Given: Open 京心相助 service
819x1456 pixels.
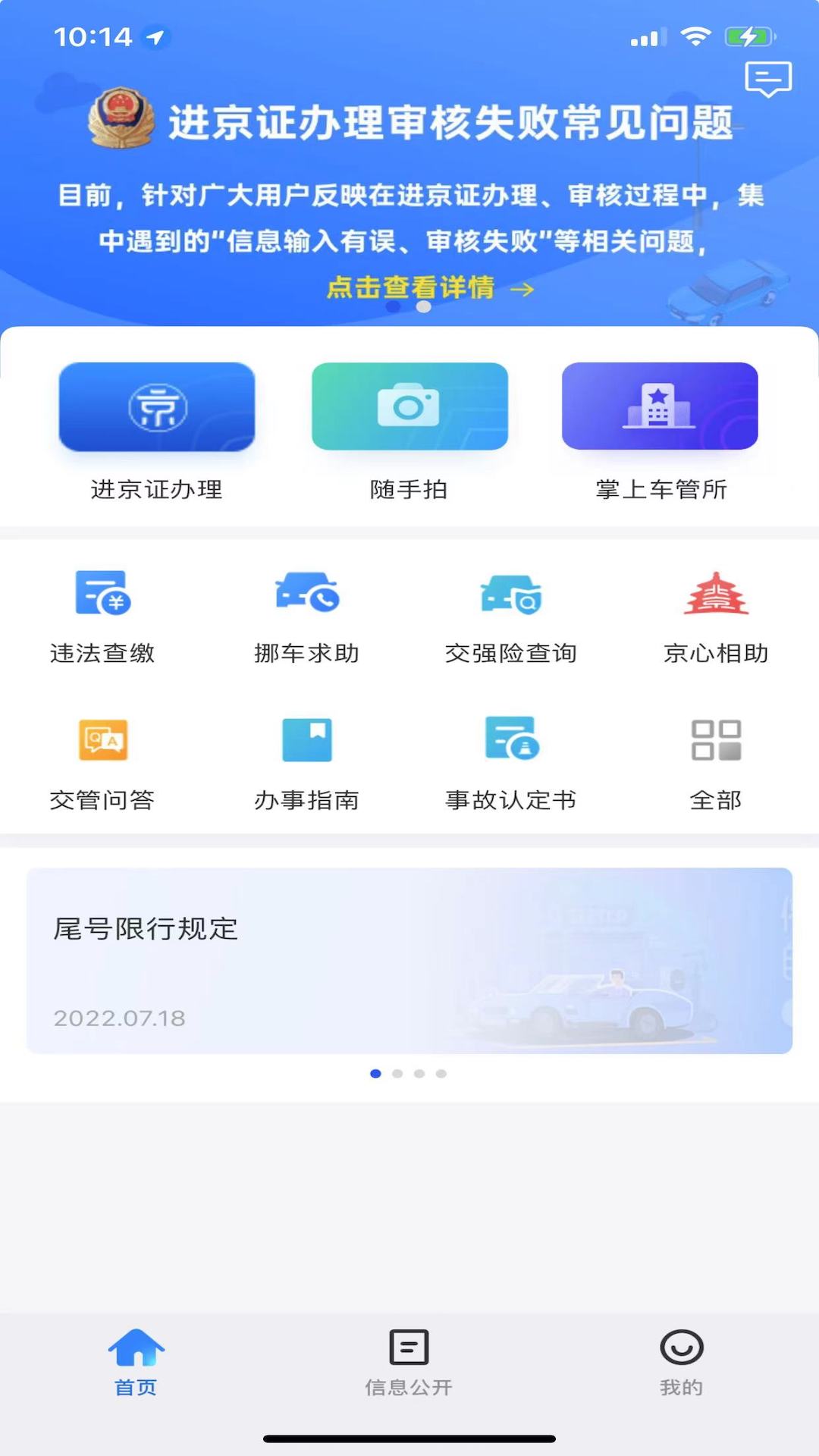Looking at the screenshot, I should pyautogui.click(x=717, y=614).
